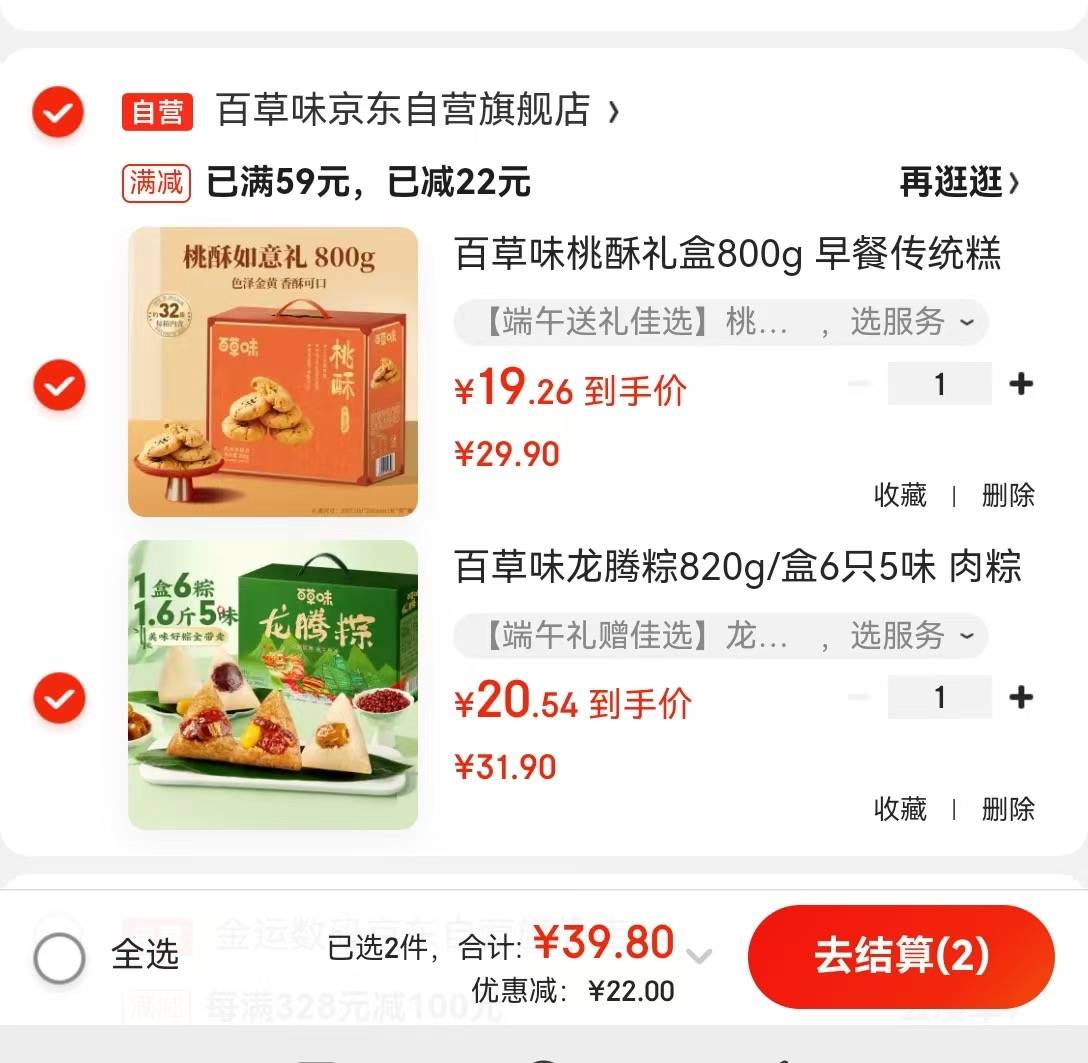Check the 全选 select-all circle
This screenshot has width=1088, height=1063.
pyautogui.click(x=60, y=959)
